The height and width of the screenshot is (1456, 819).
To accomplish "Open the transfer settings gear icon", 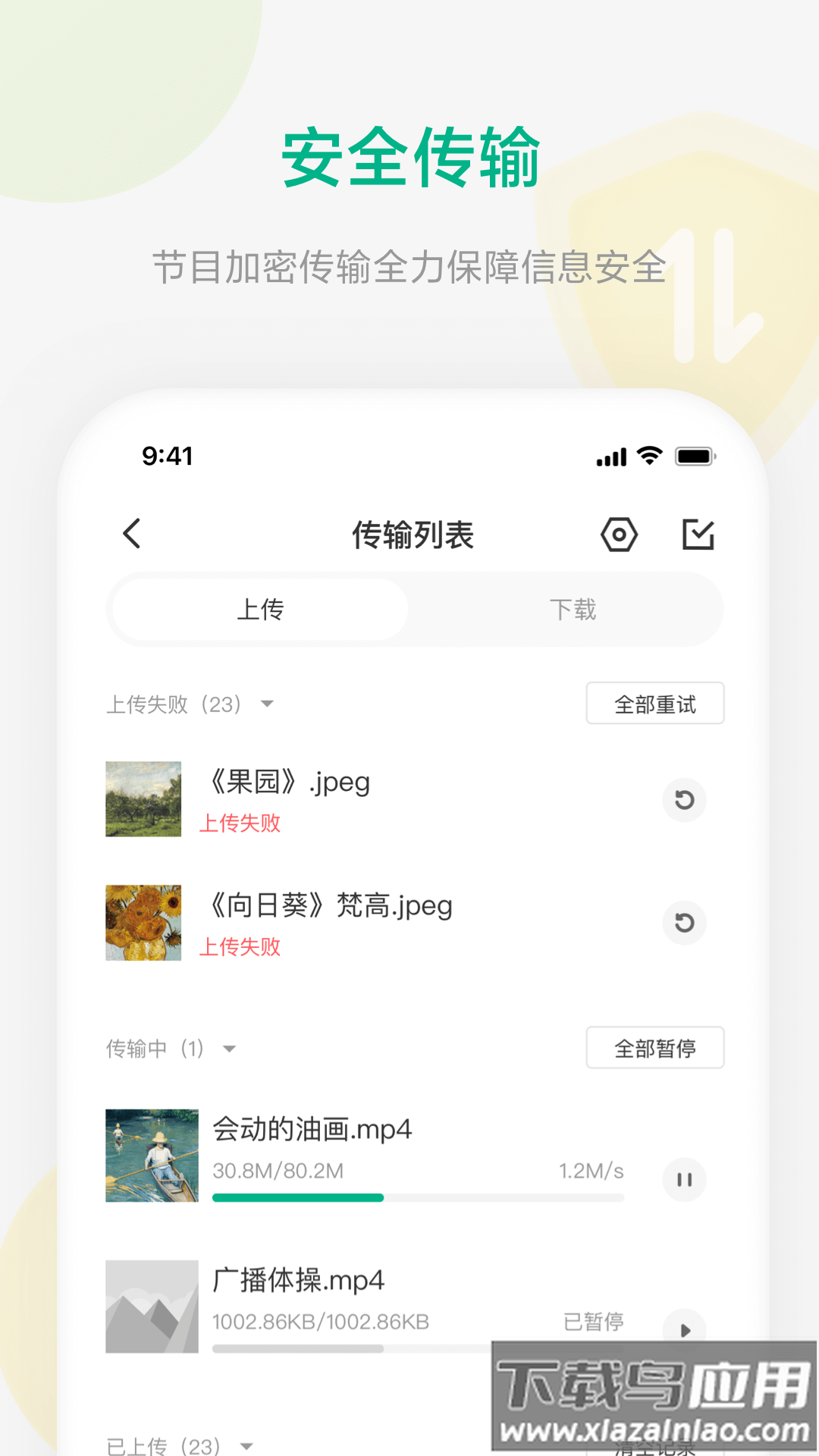I will coord(619,534).
